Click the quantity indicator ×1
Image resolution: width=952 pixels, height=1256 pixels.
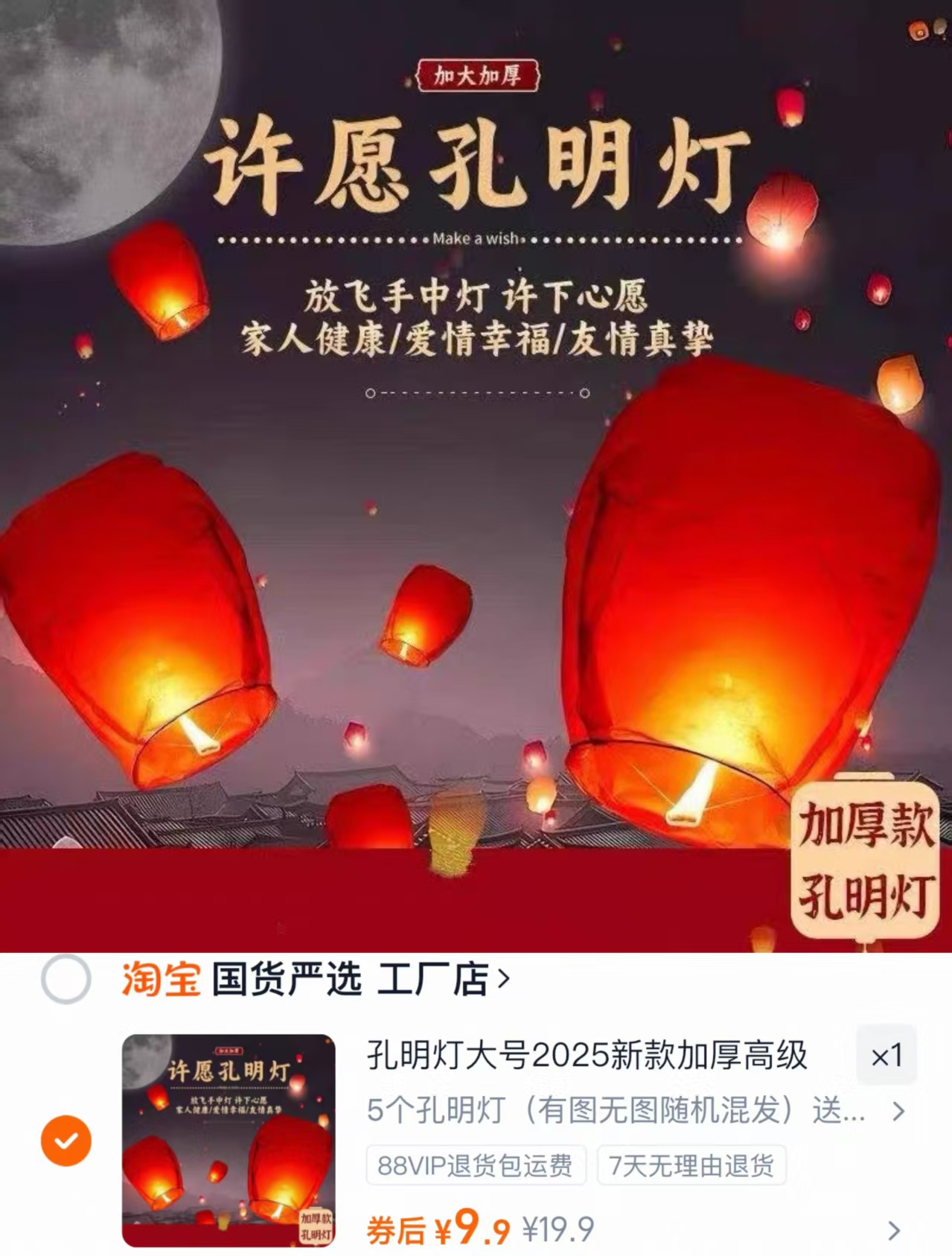[885, 1054]
